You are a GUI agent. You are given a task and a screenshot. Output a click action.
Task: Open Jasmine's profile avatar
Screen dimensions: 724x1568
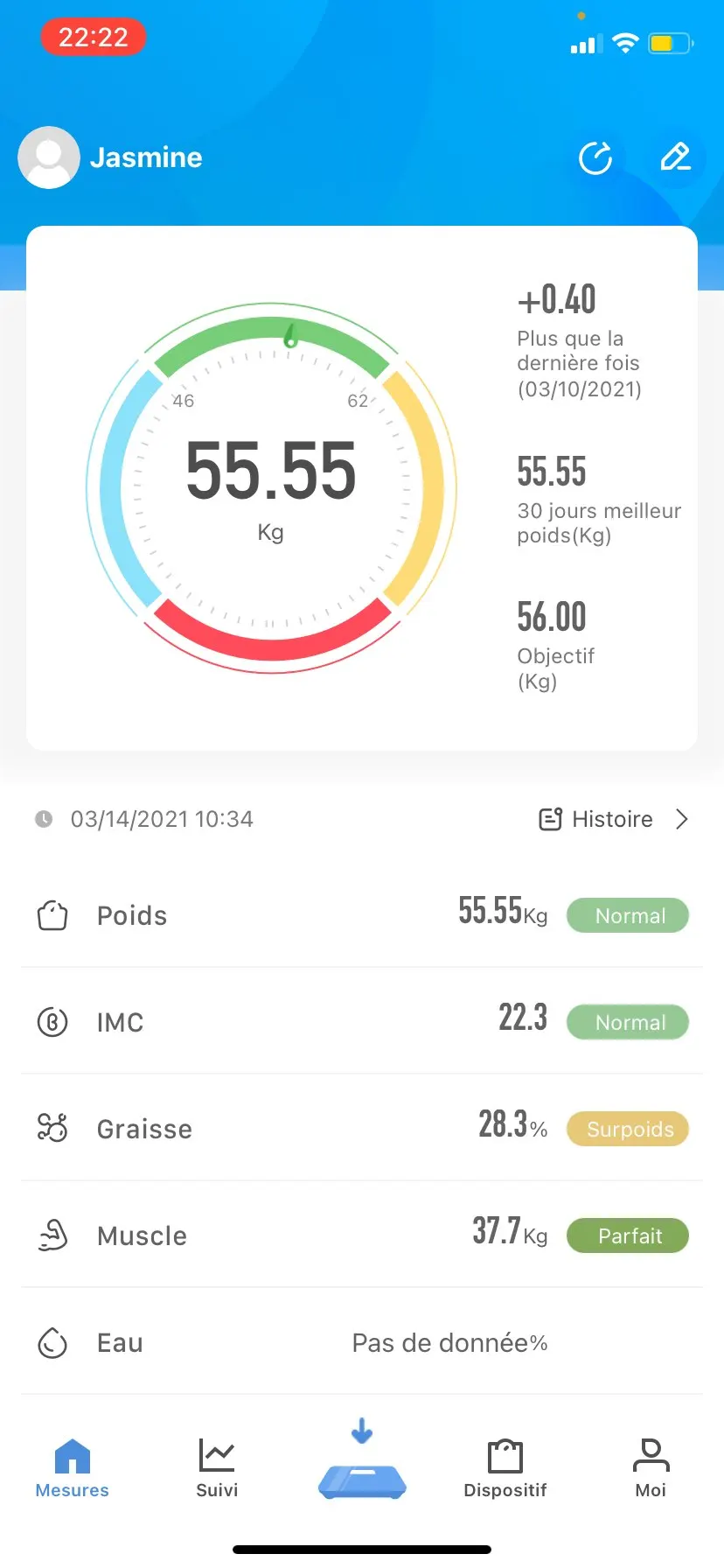[x=49, y=157]
